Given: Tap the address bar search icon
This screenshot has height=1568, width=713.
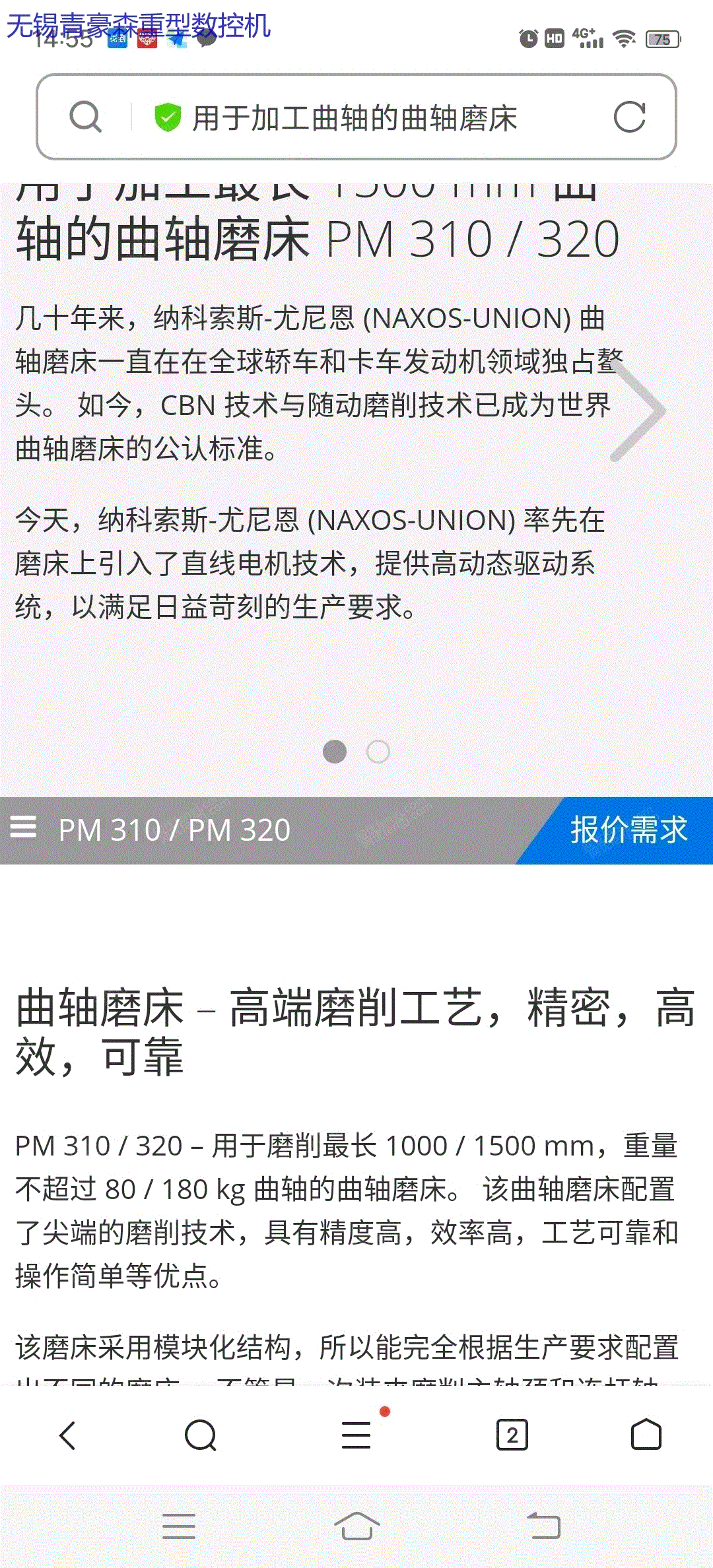Looking at the screenshot, I should 85,117.
